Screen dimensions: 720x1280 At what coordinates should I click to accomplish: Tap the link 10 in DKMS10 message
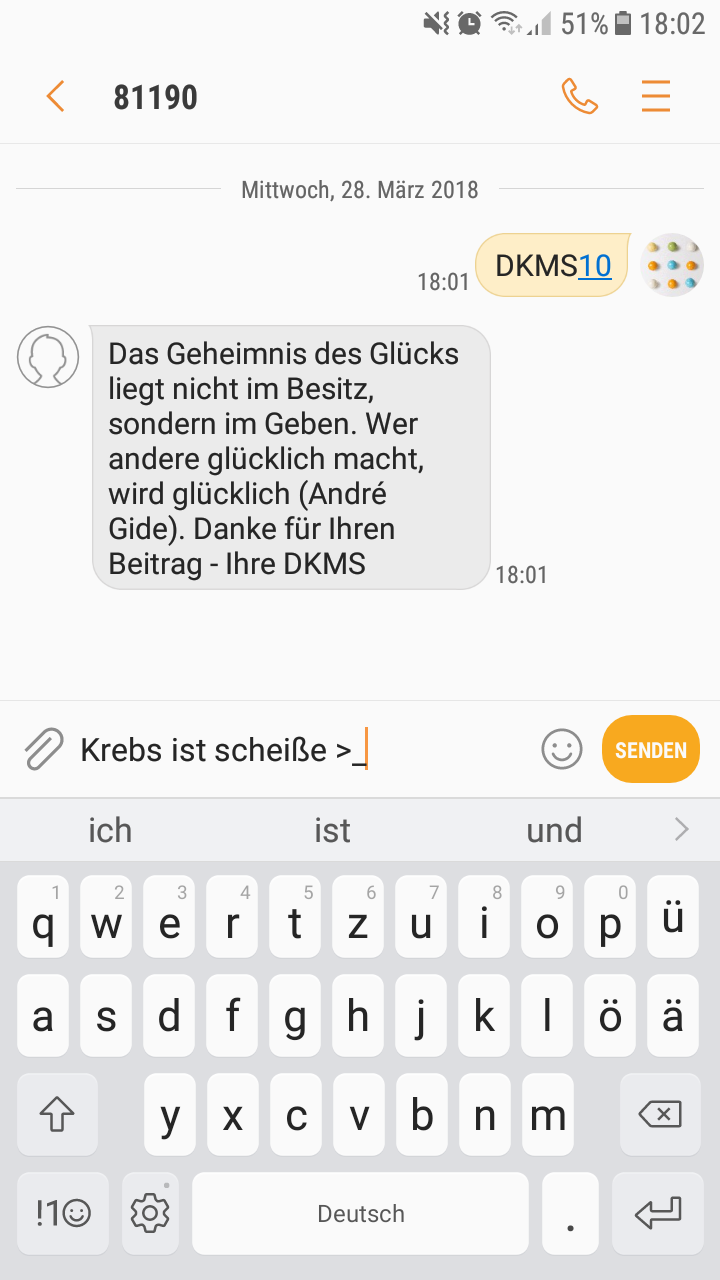click(x=595, y=266)
